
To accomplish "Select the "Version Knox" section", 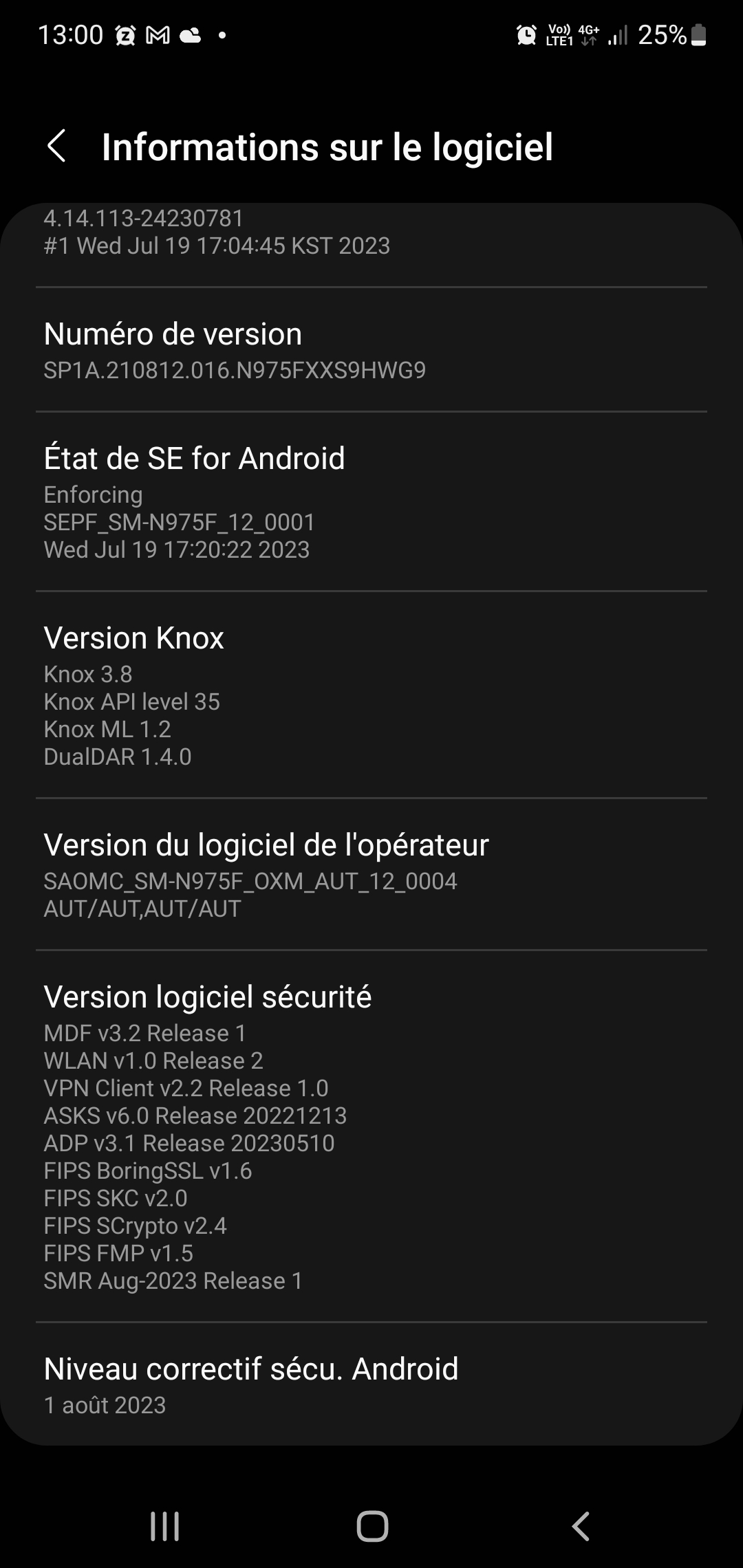I will click(x=133, y=639).
